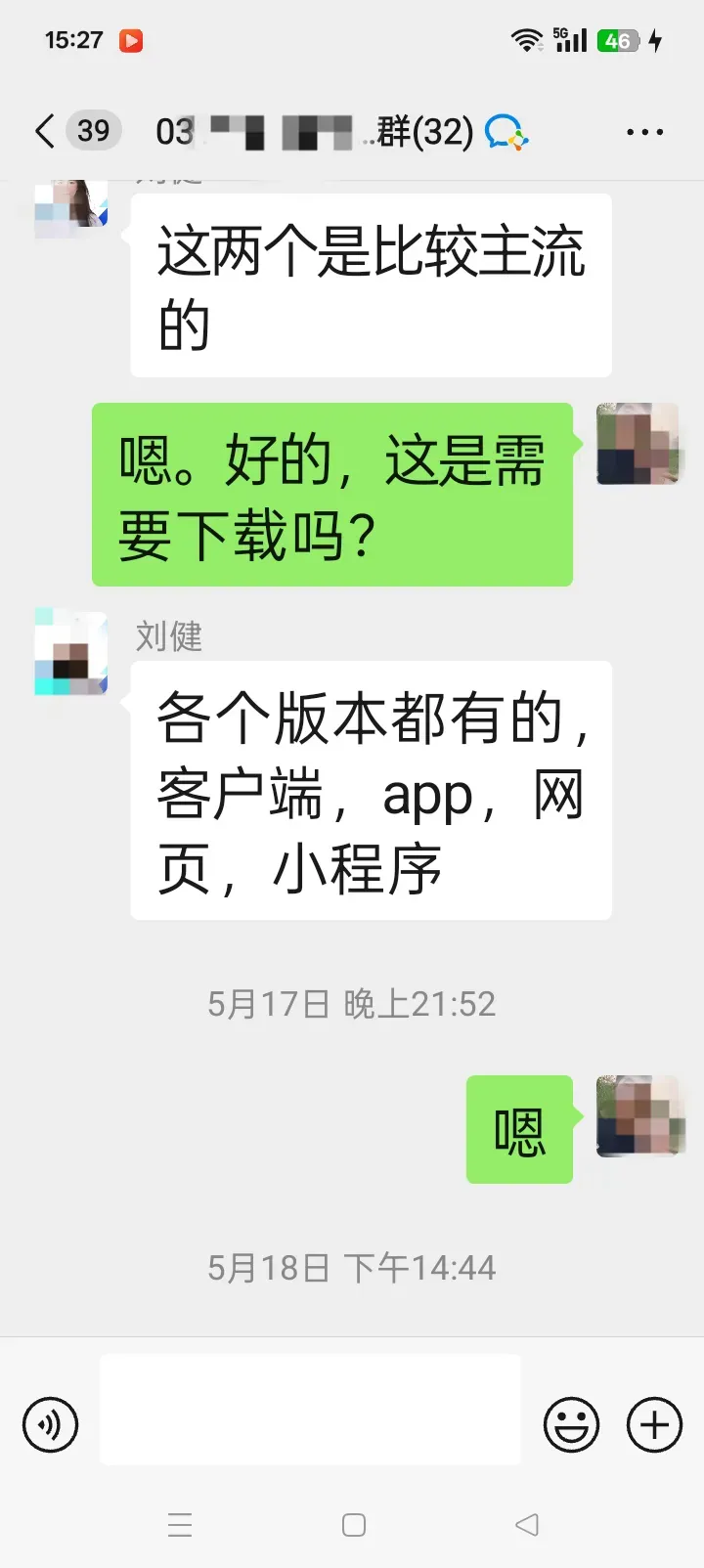
Task: Tap the system home button
Action: (x=354, y=1525)
